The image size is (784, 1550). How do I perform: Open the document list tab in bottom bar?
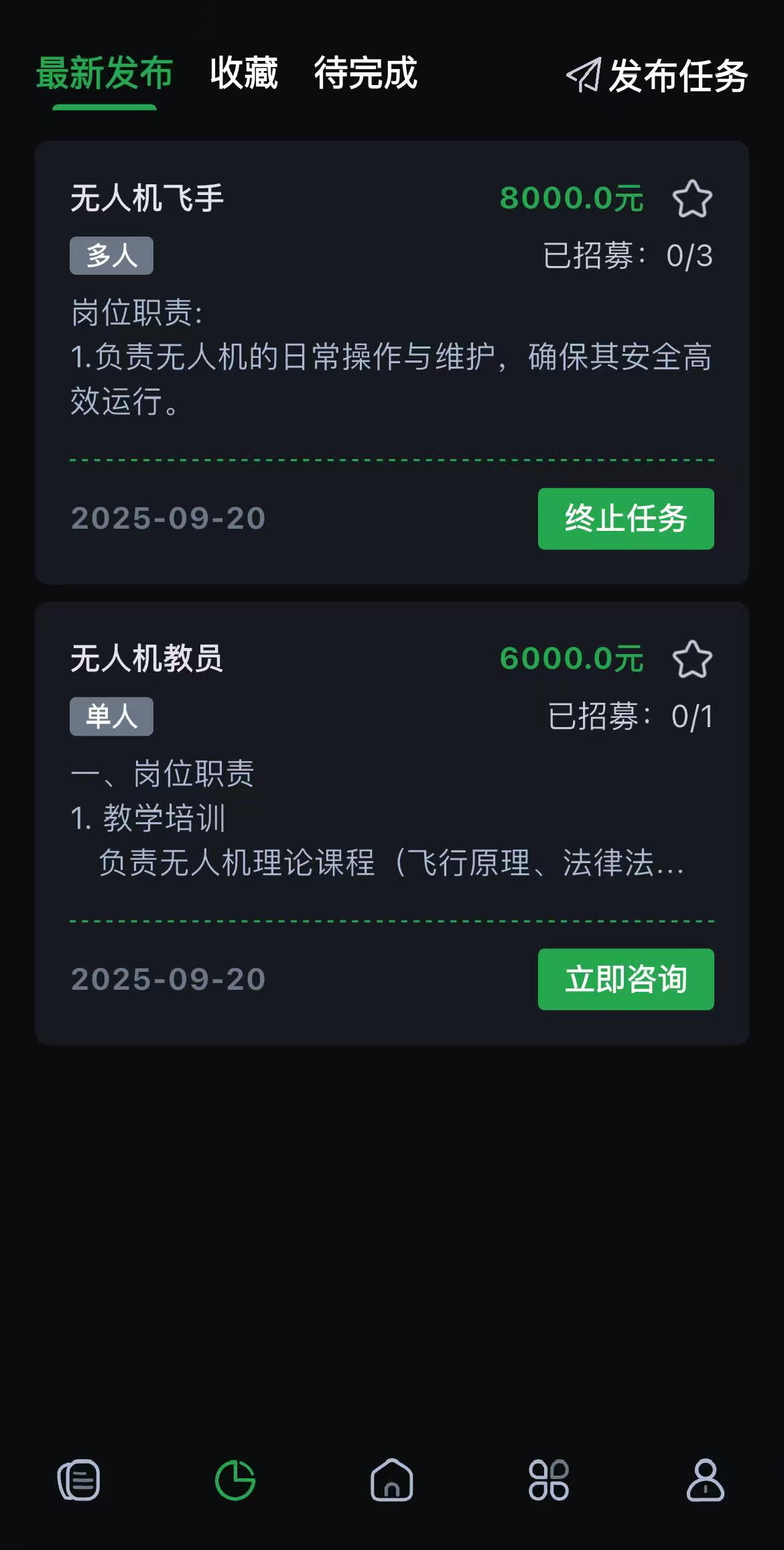pos(79,1480)
